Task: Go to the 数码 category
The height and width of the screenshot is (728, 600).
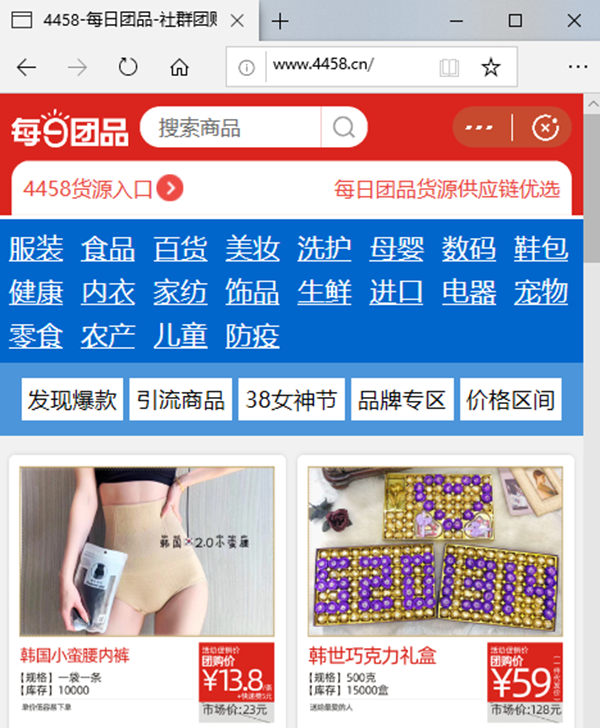Action: (x=469, y=249)
